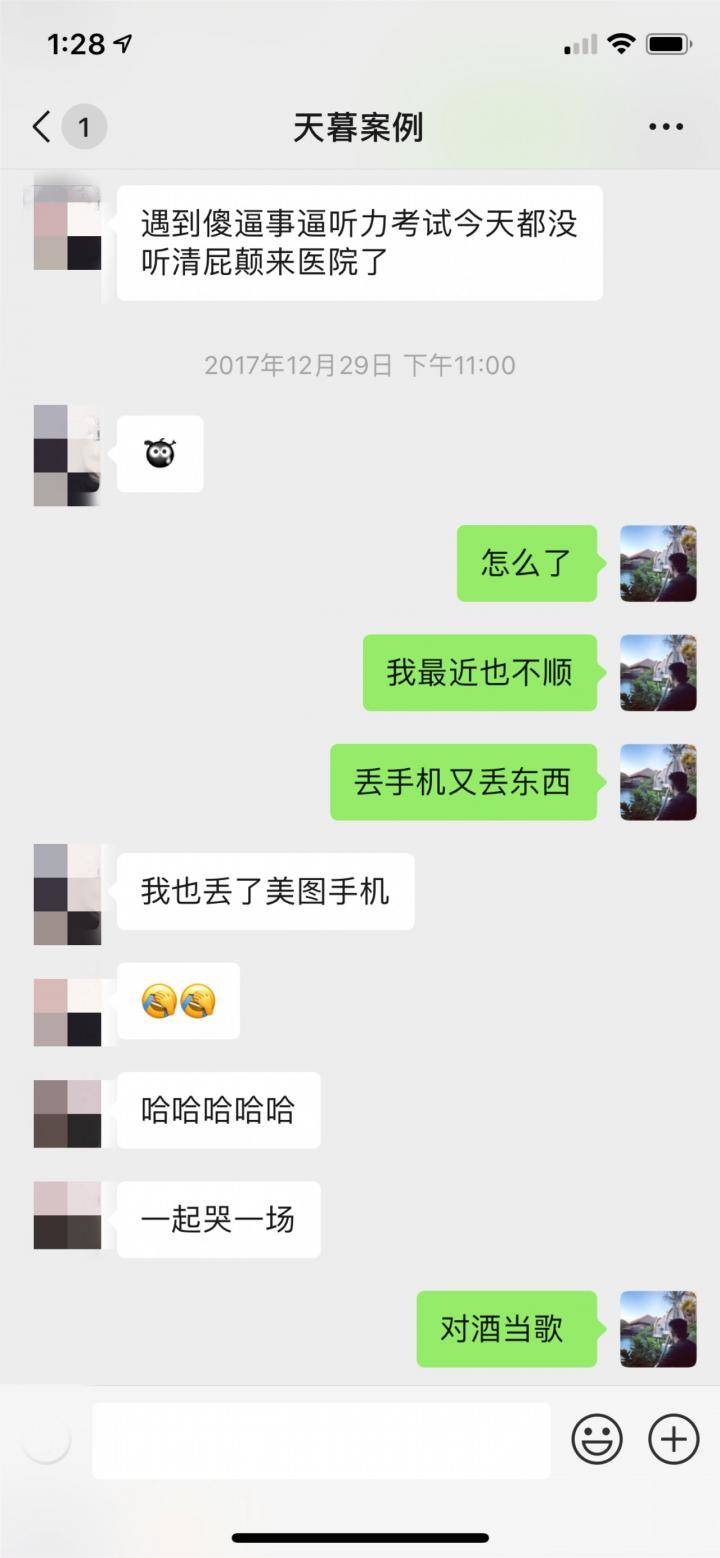Image resolution: width=720 pixels, height=1558 pixels.
Task: Tap the 1:28 clock in the status bar
Action: click(75, 43)
